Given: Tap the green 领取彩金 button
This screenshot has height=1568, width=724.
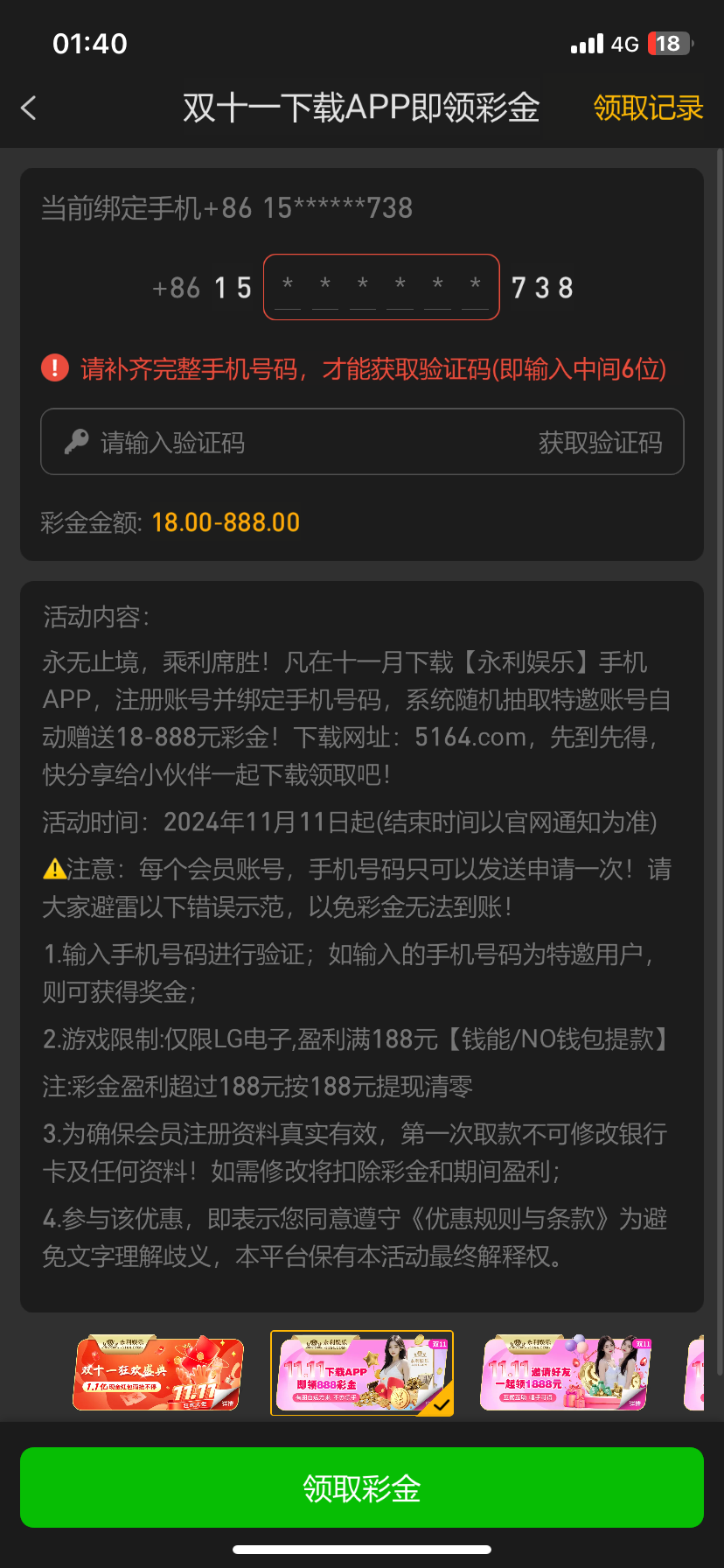Looking at the screenshot, I should (x=362, y=1487).
